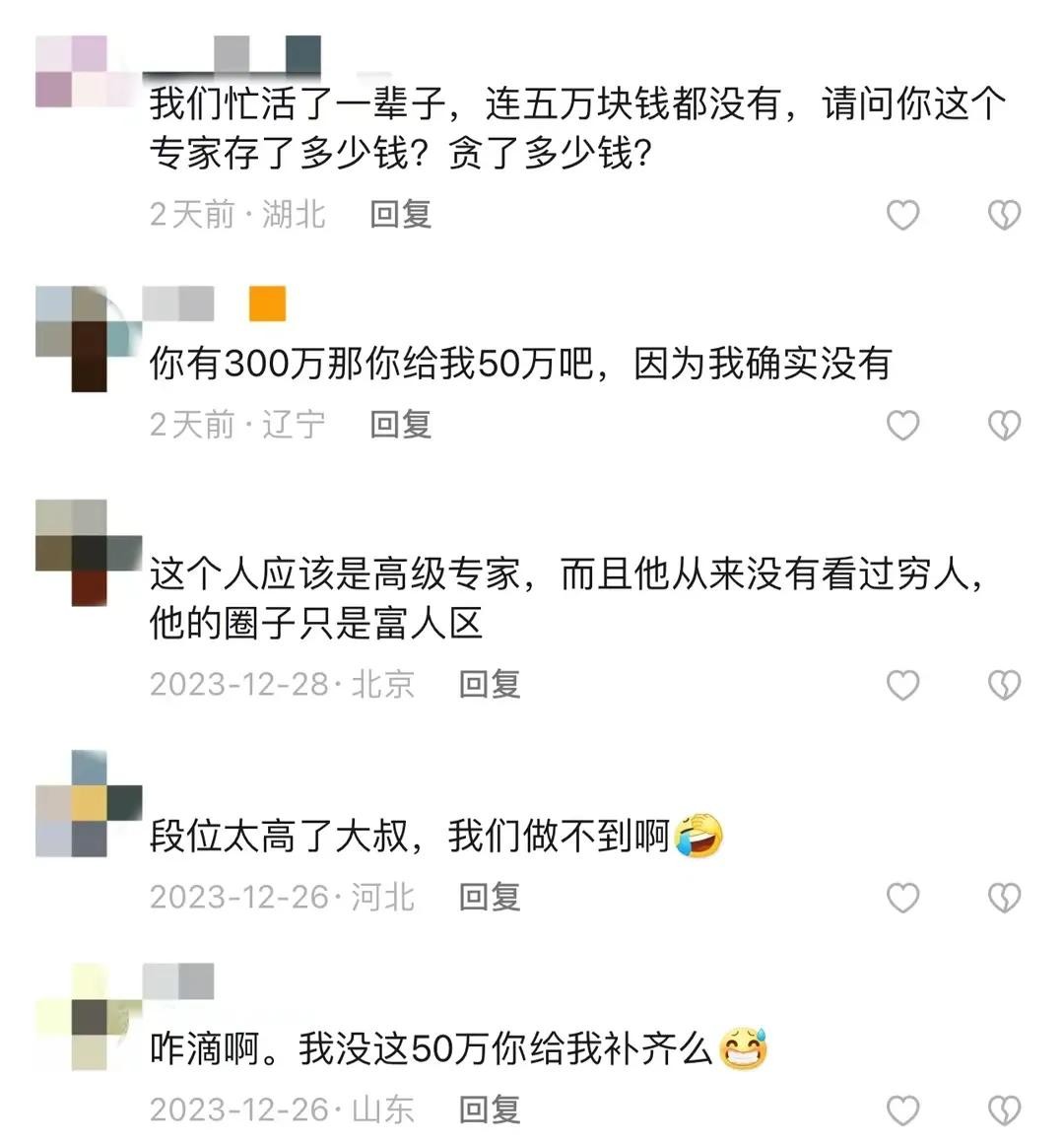Open the avatar of the 北京 commenter

pyautogui.click(x=89, y=552)
